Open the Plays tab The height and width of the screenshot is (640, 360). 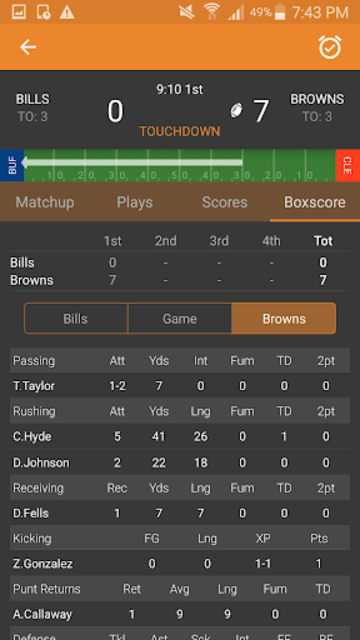point(135,202)
